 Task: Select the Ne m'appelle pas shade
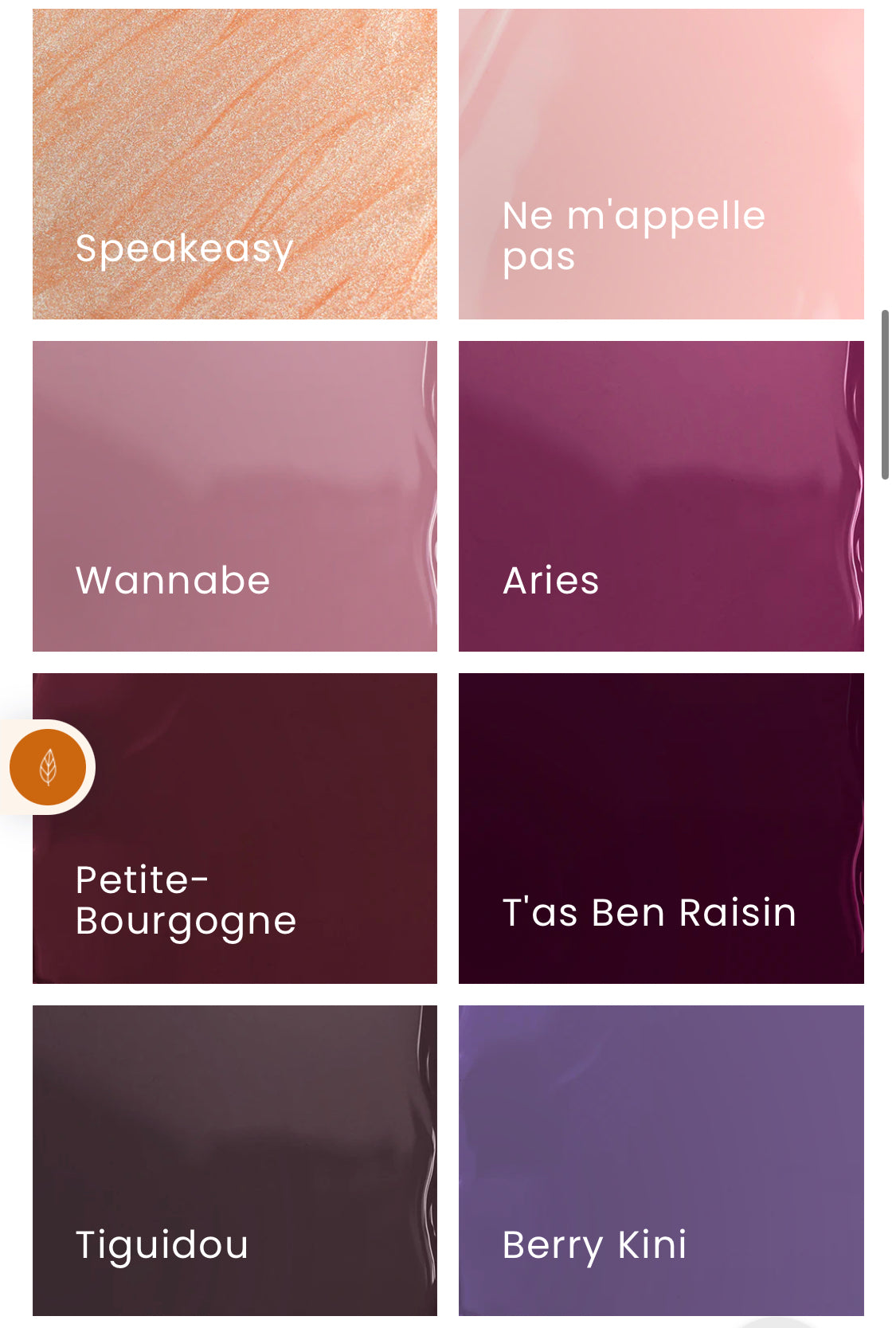pyautogui.click(x=660, y=164)
